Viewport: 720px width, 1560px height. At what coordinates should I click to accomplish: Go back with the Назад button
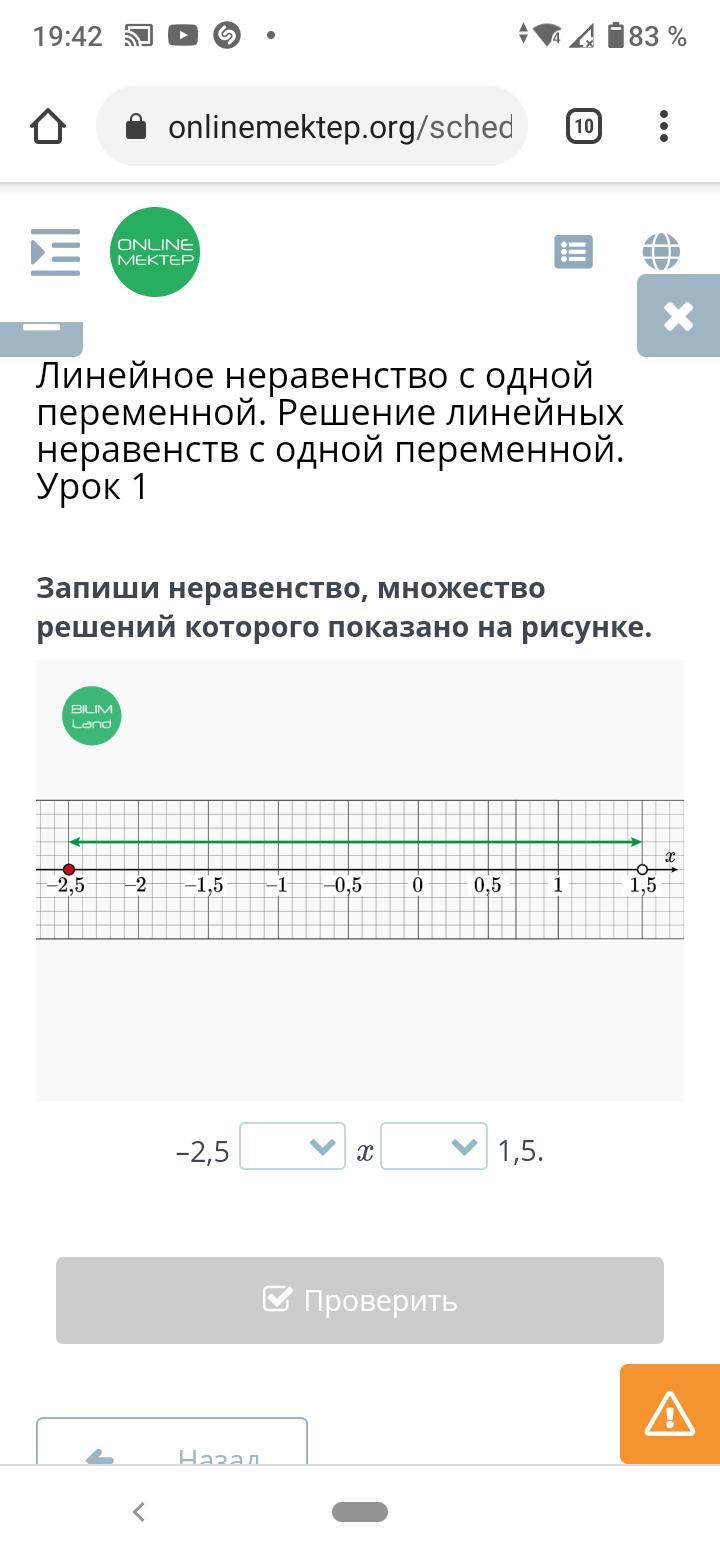(172, 1444)
